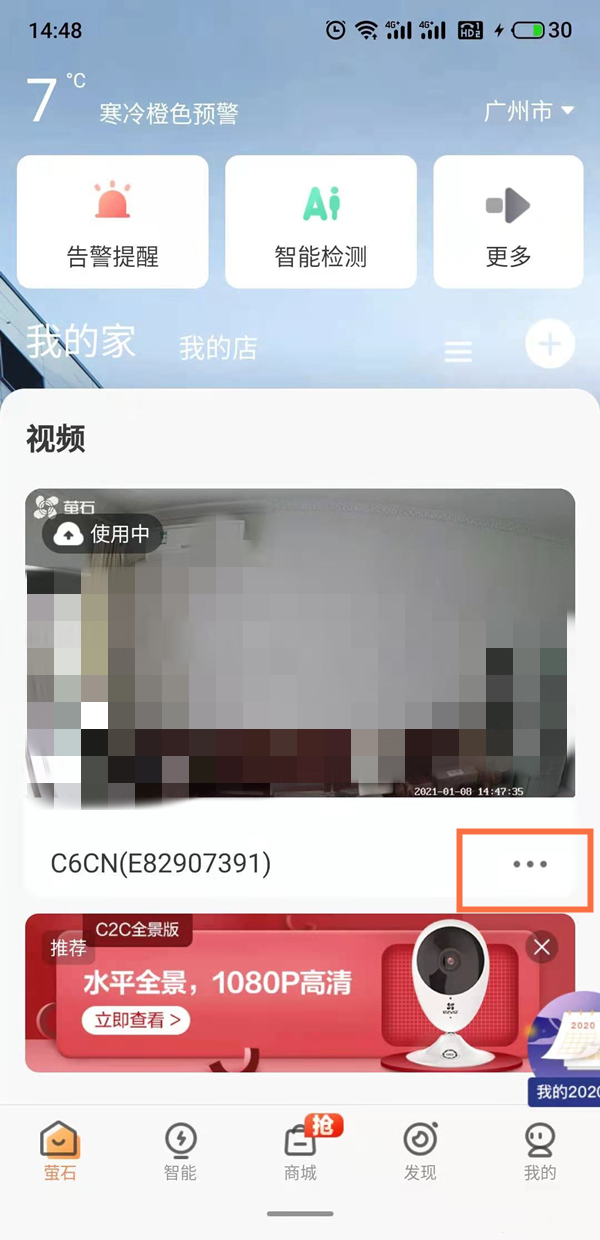
Task: Open the 更多 card
Action: [508, 222]
